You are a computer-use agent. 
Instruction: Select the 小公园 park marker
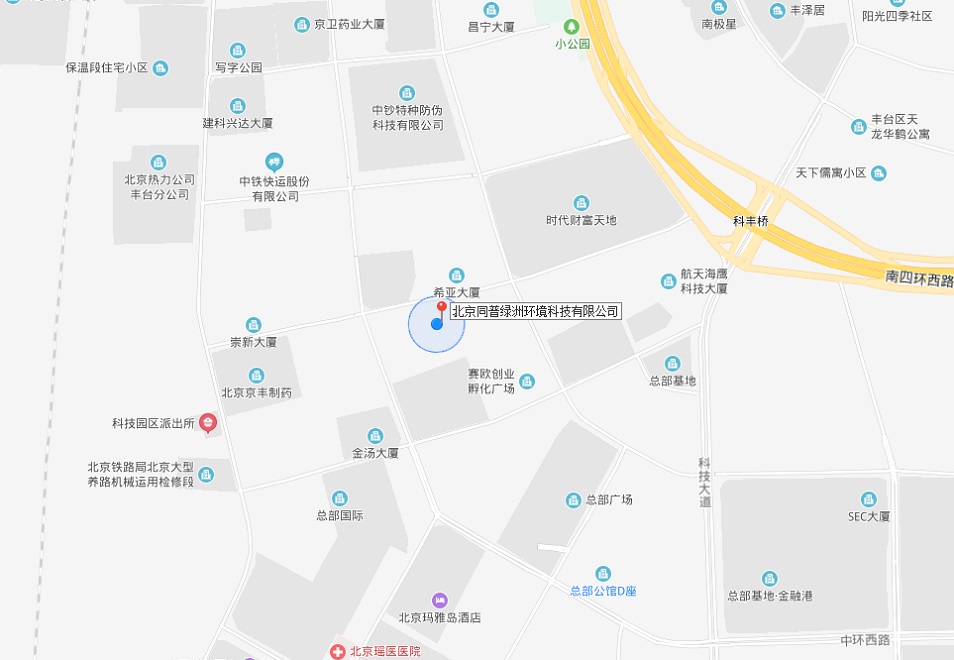tap(572, 27)
